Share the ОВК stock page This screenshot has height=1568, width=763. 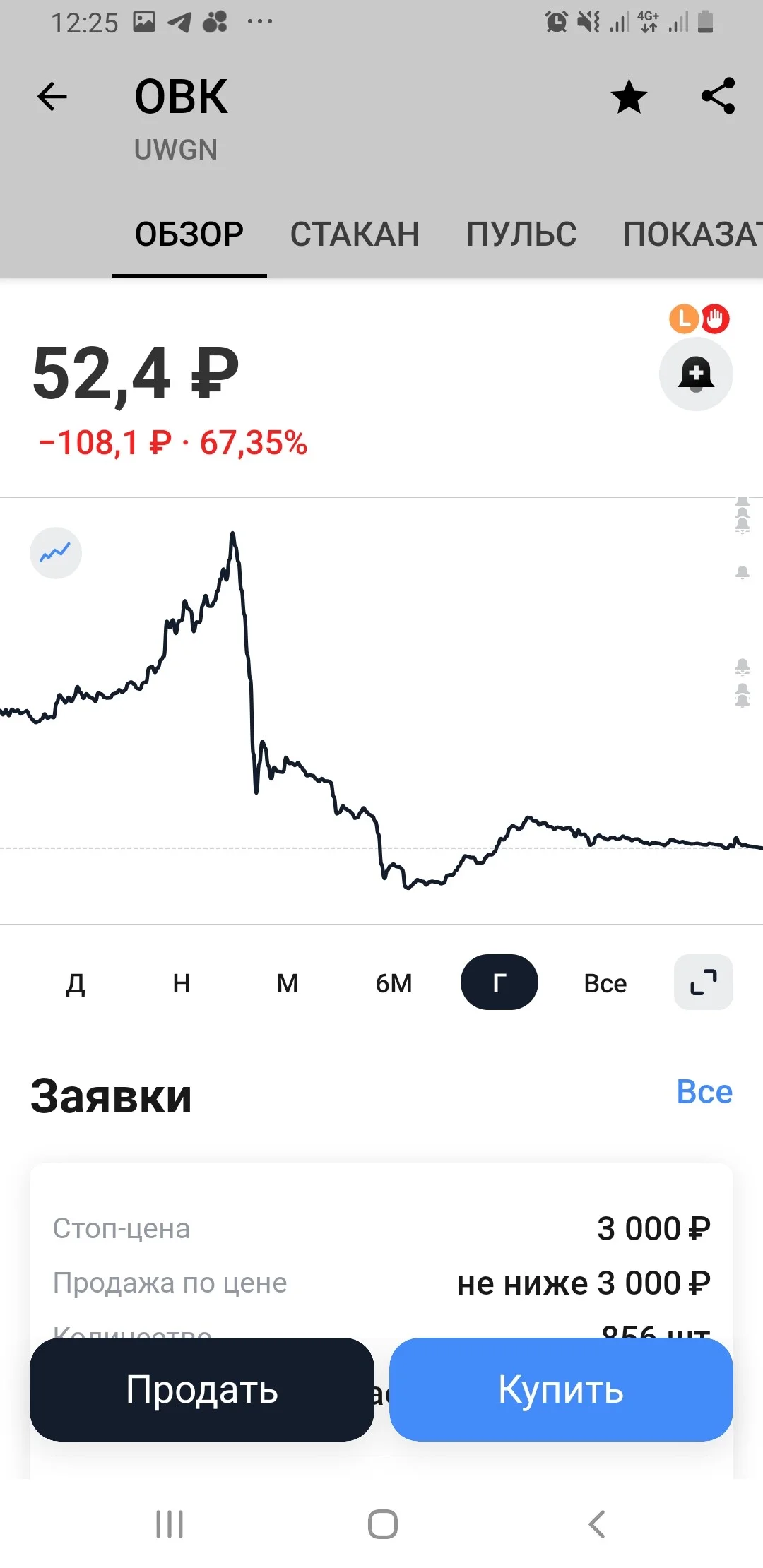click(718, 96)
